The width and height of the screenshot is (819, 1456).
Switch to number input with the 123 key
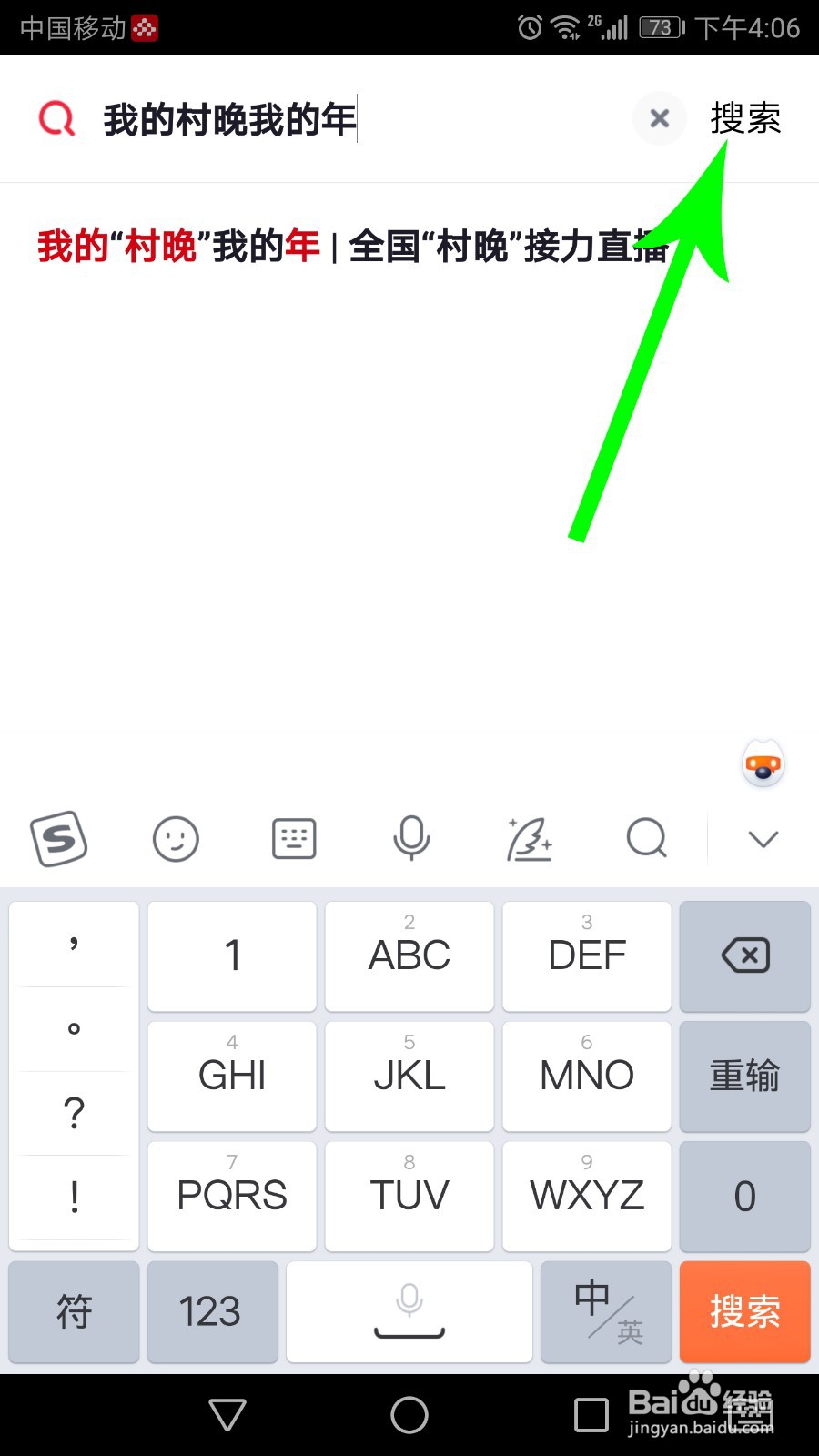tap(212, 1312)
